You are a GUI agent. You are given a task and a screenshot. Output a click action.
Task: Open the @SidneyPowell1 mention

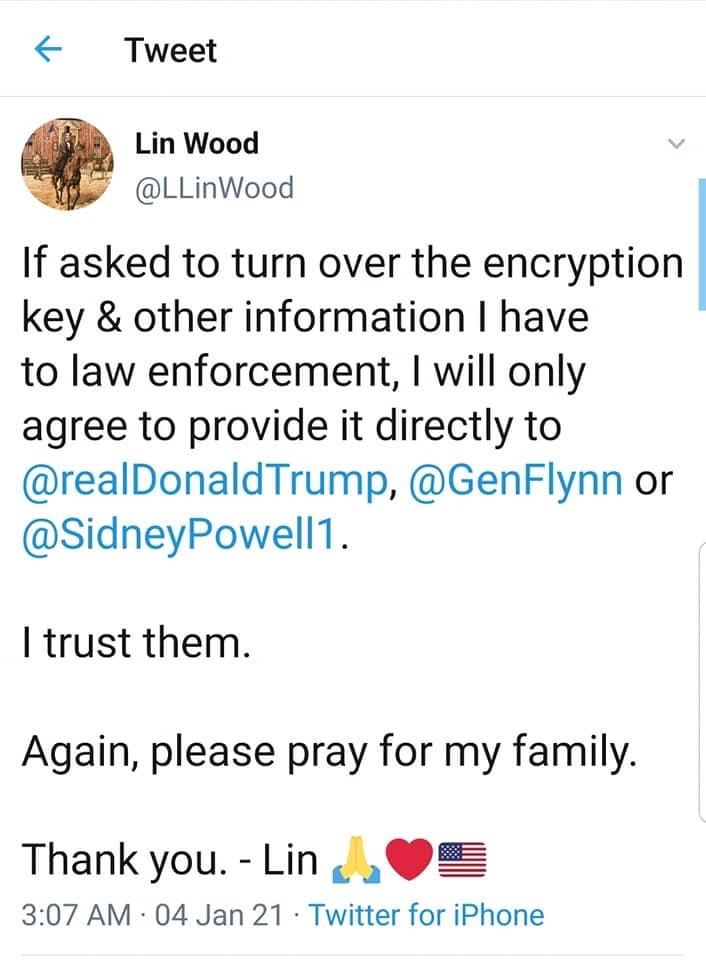coord(180,535)
